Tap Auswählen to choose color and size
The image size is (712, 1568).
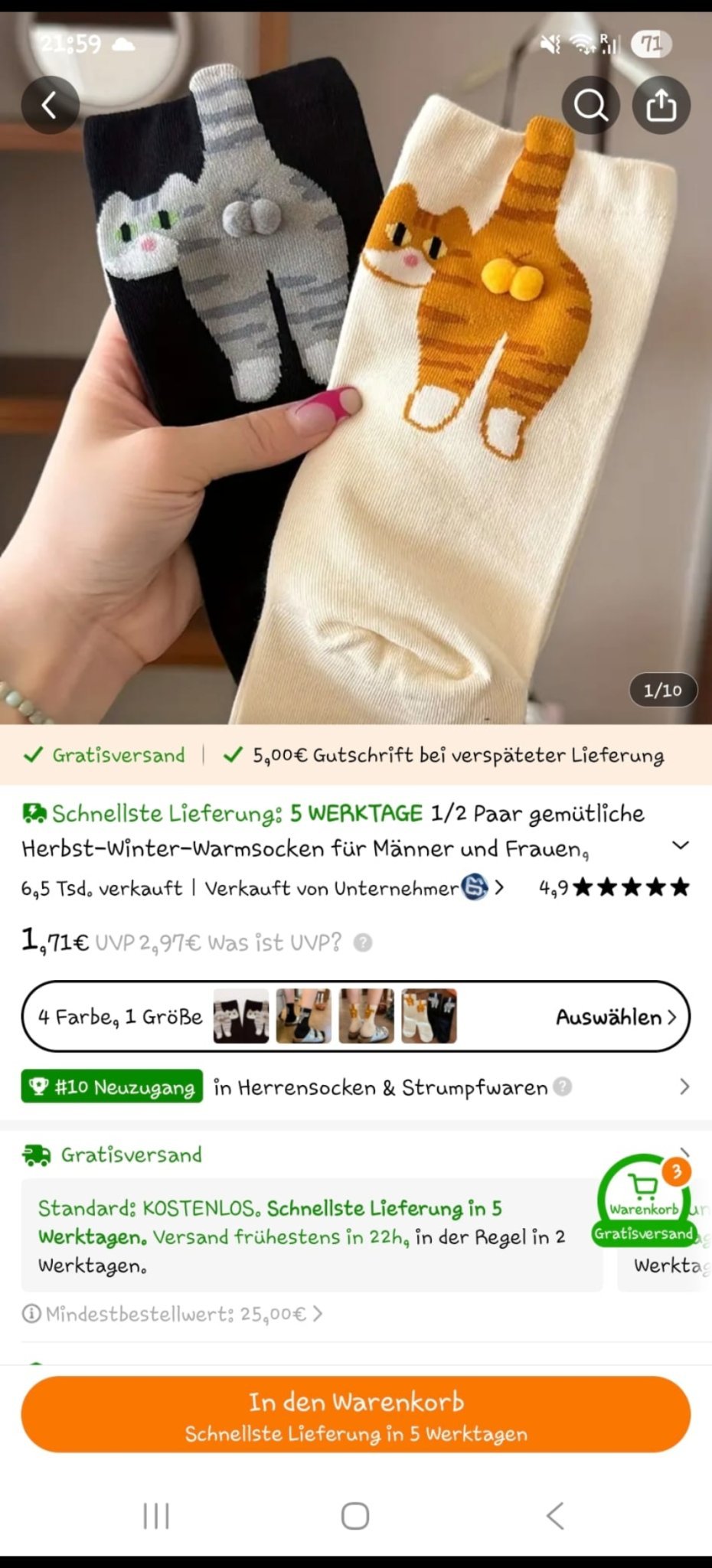[x=616, y=1017]
